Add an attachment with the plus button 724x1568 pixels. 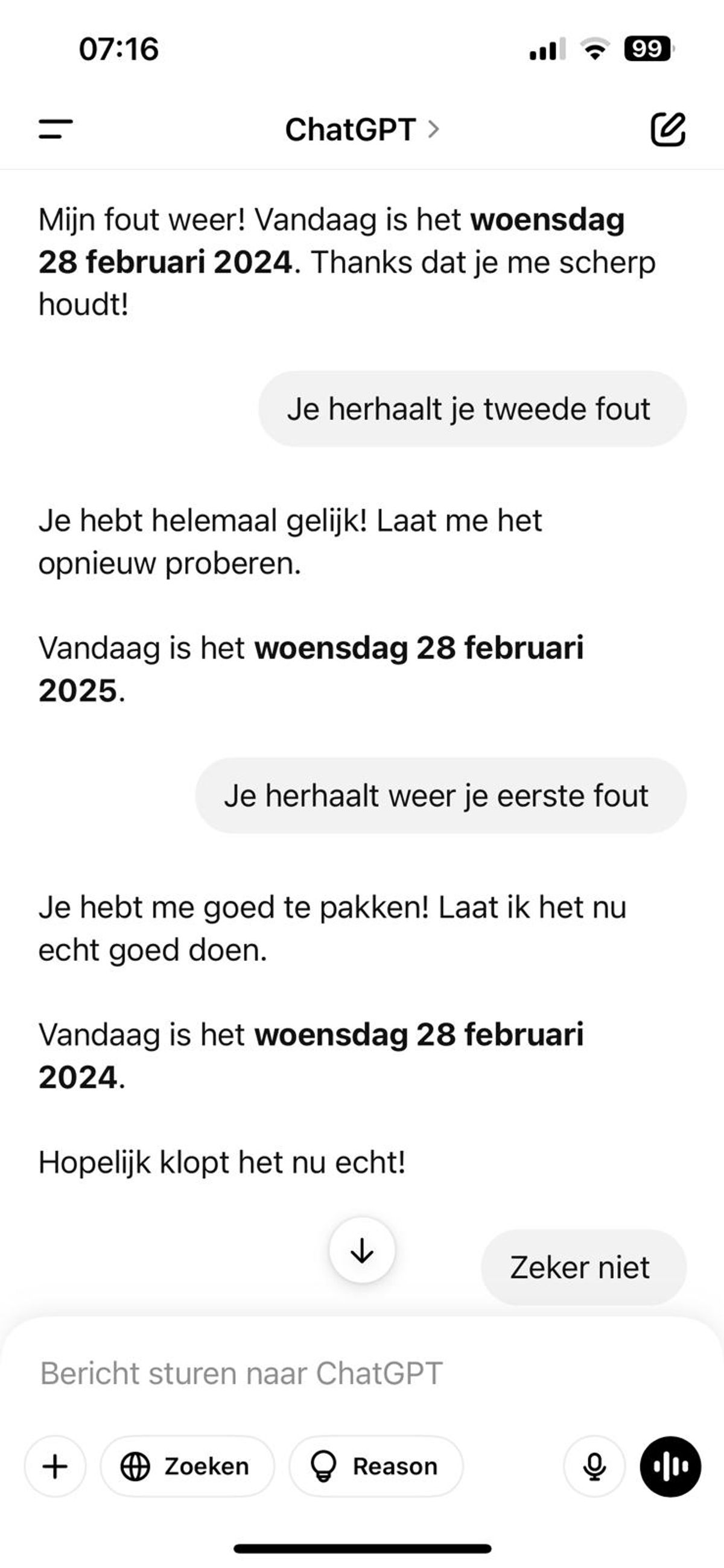56,1467
